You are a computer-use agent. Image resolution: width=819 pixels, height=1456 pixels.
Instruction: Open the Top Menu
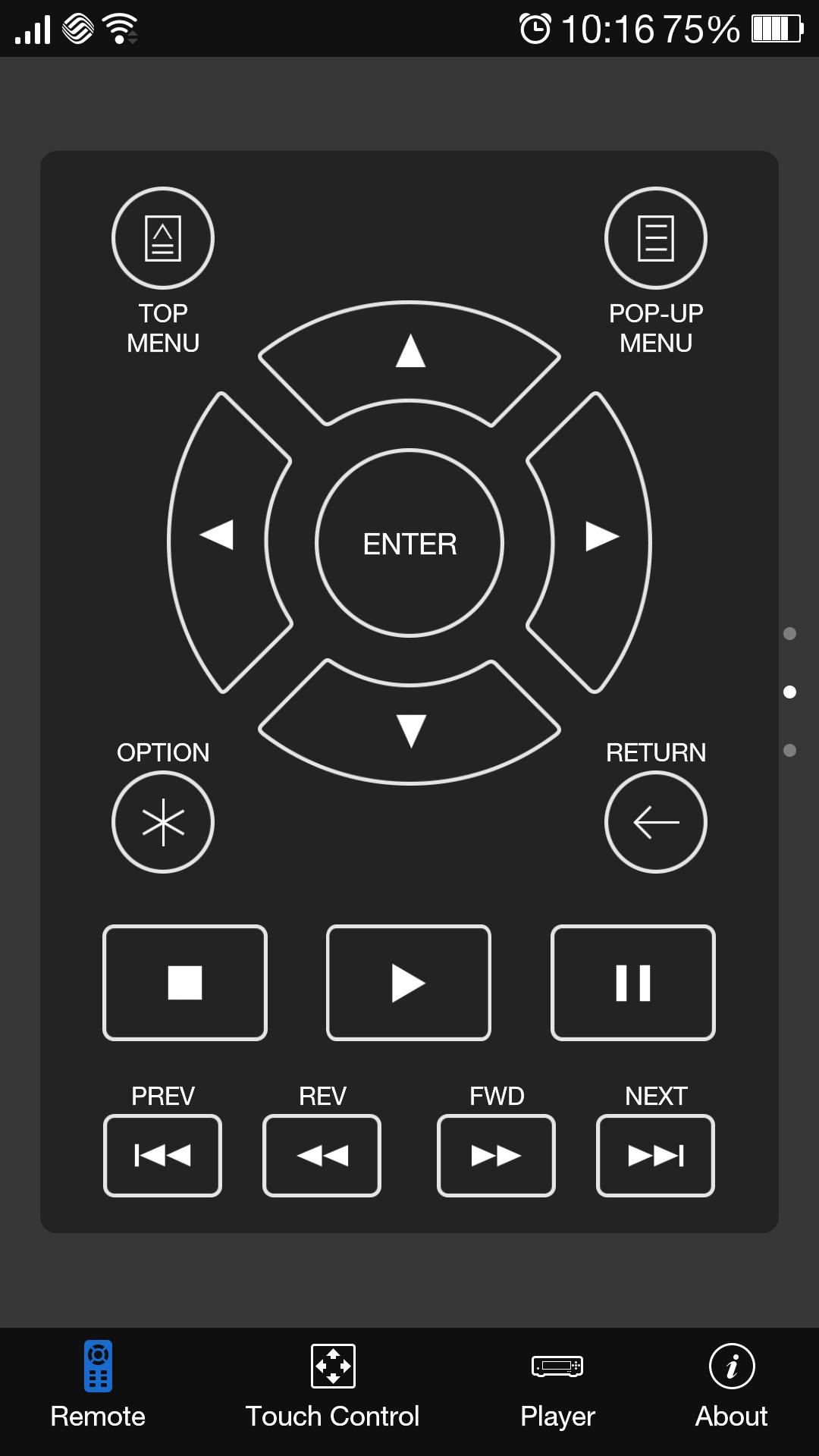point(163,238)
